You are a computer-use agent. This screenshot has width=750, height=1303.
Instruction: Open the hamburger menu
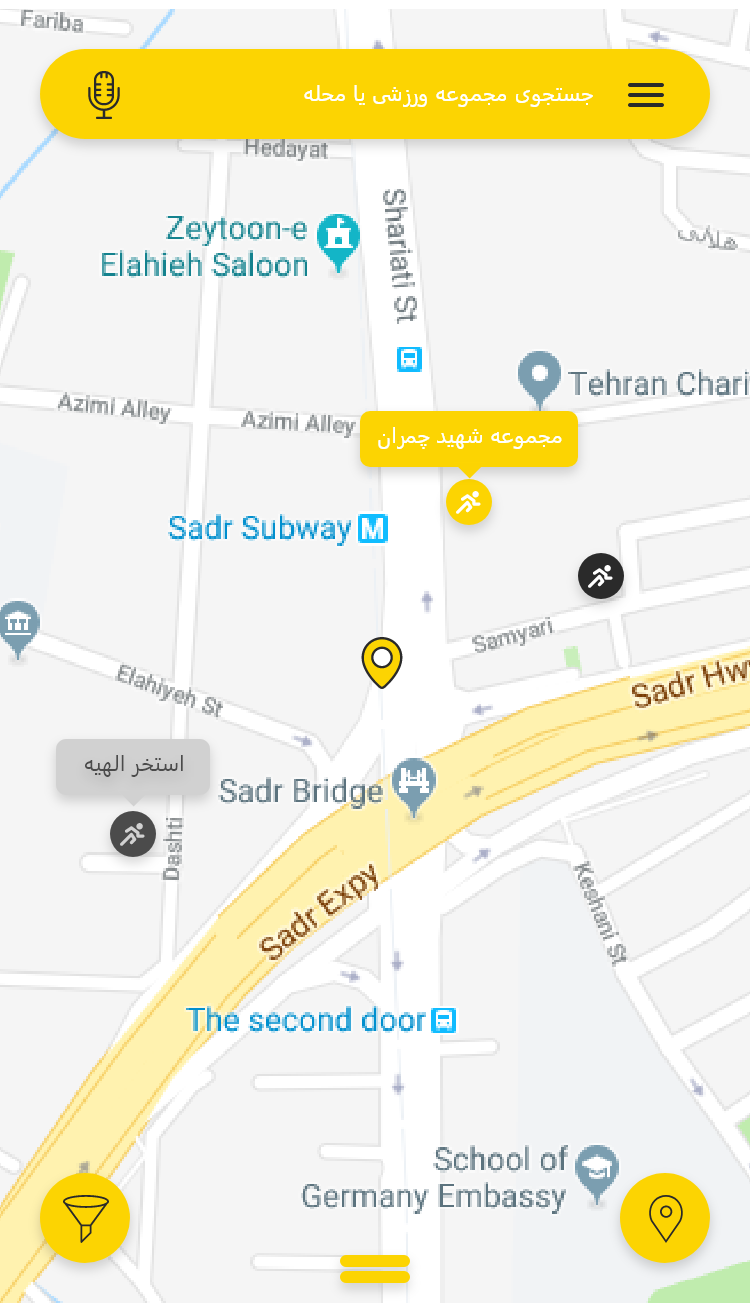click(646, 95)
